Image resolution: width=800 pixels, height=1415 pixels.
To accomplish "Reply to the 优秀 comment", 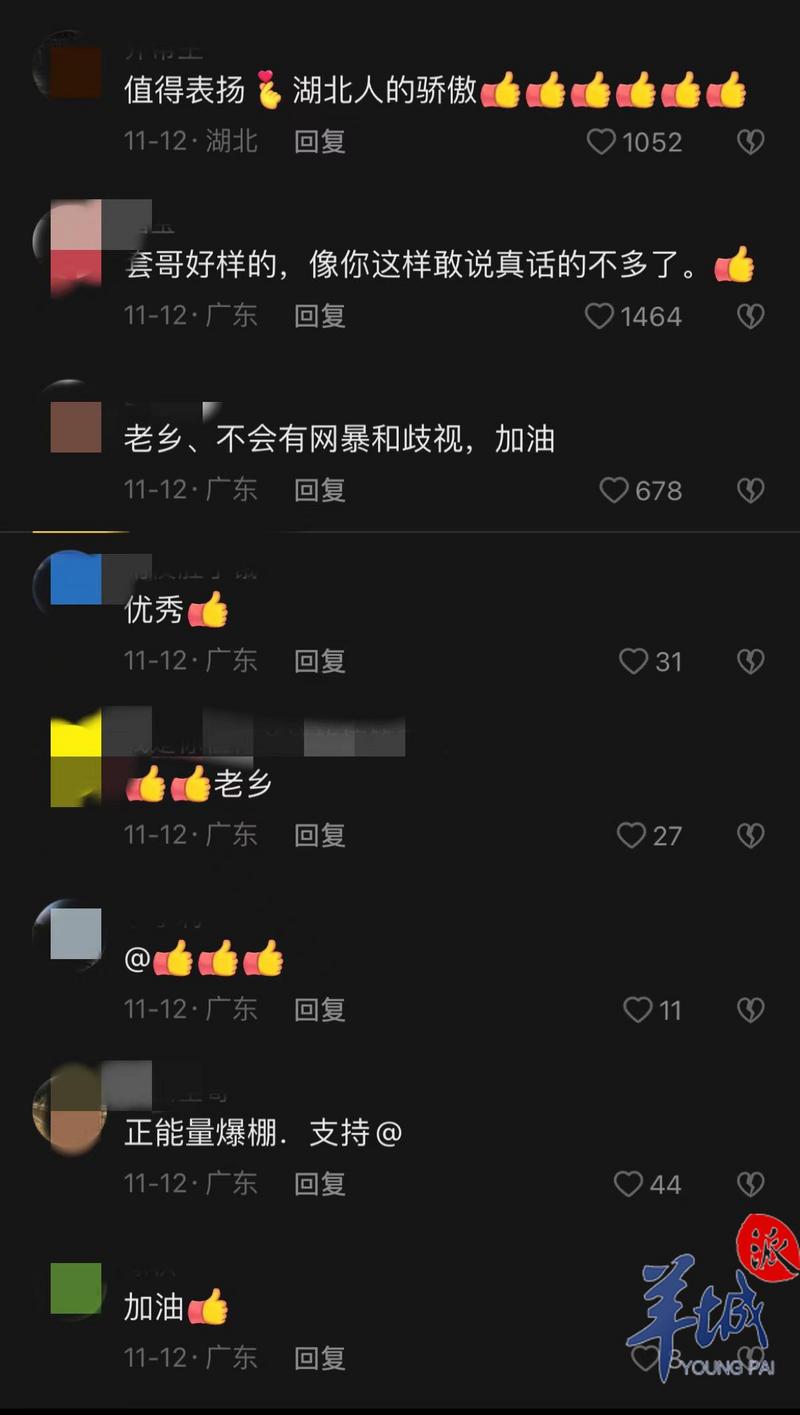I will coord(320,661).
